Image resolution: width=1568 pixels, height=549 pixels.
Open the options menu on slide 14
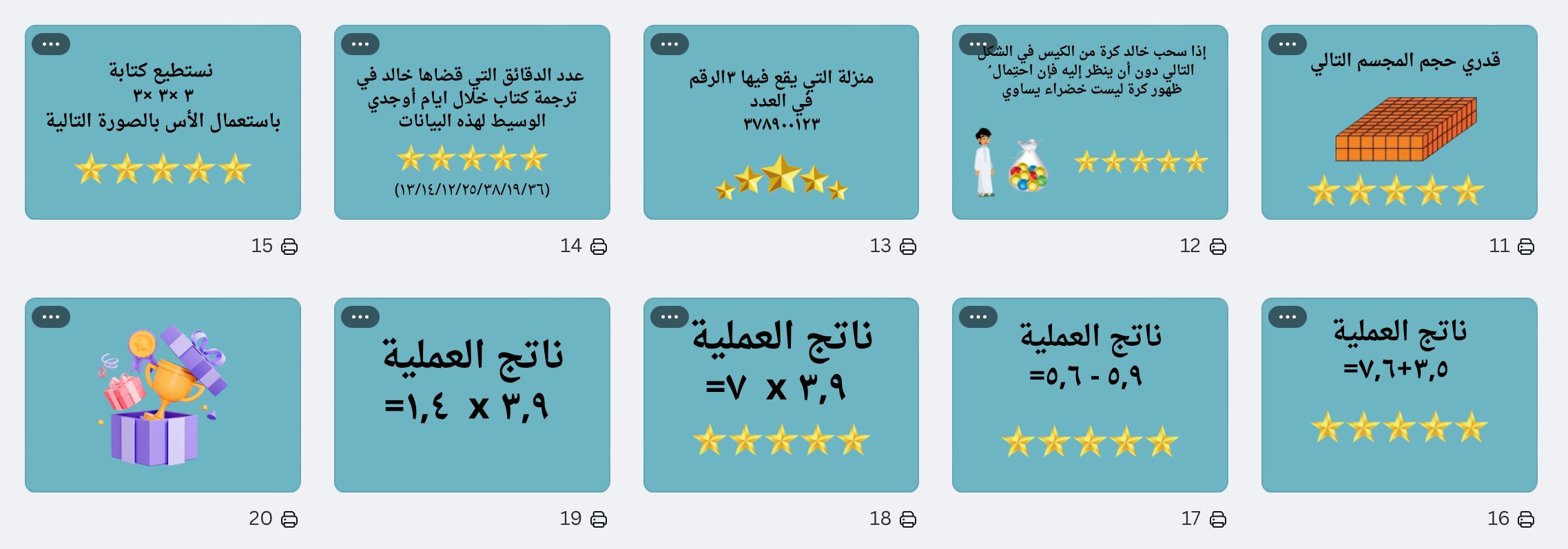click(x=360, y=44)
